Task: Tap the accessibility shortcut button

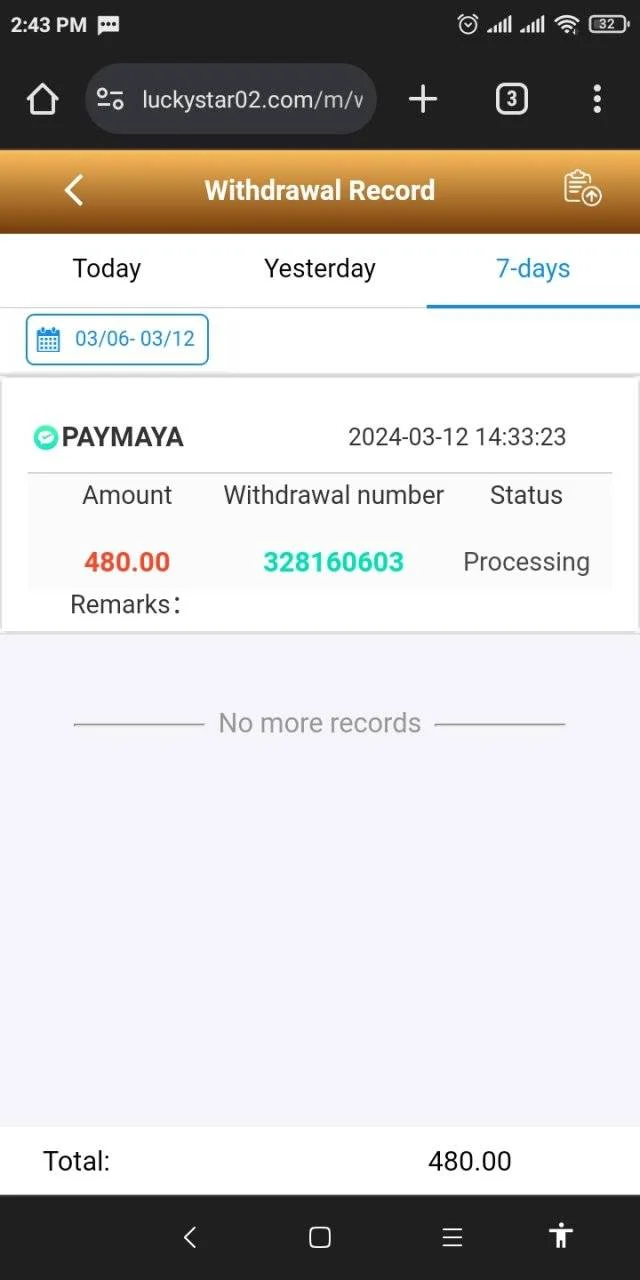Action: point(562,1236)
